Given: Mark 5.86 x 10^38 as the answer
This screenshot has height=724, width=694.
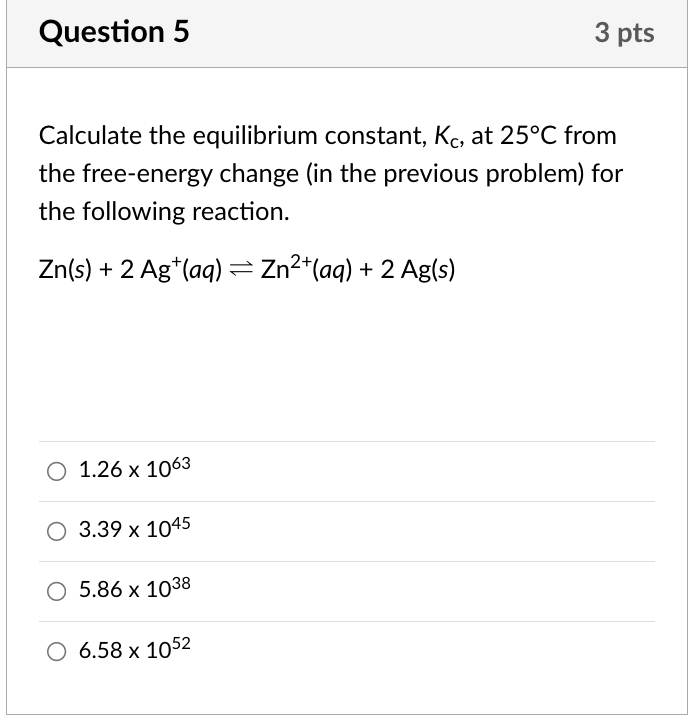Looking at the screenshot, I should (x=56, y=591).
